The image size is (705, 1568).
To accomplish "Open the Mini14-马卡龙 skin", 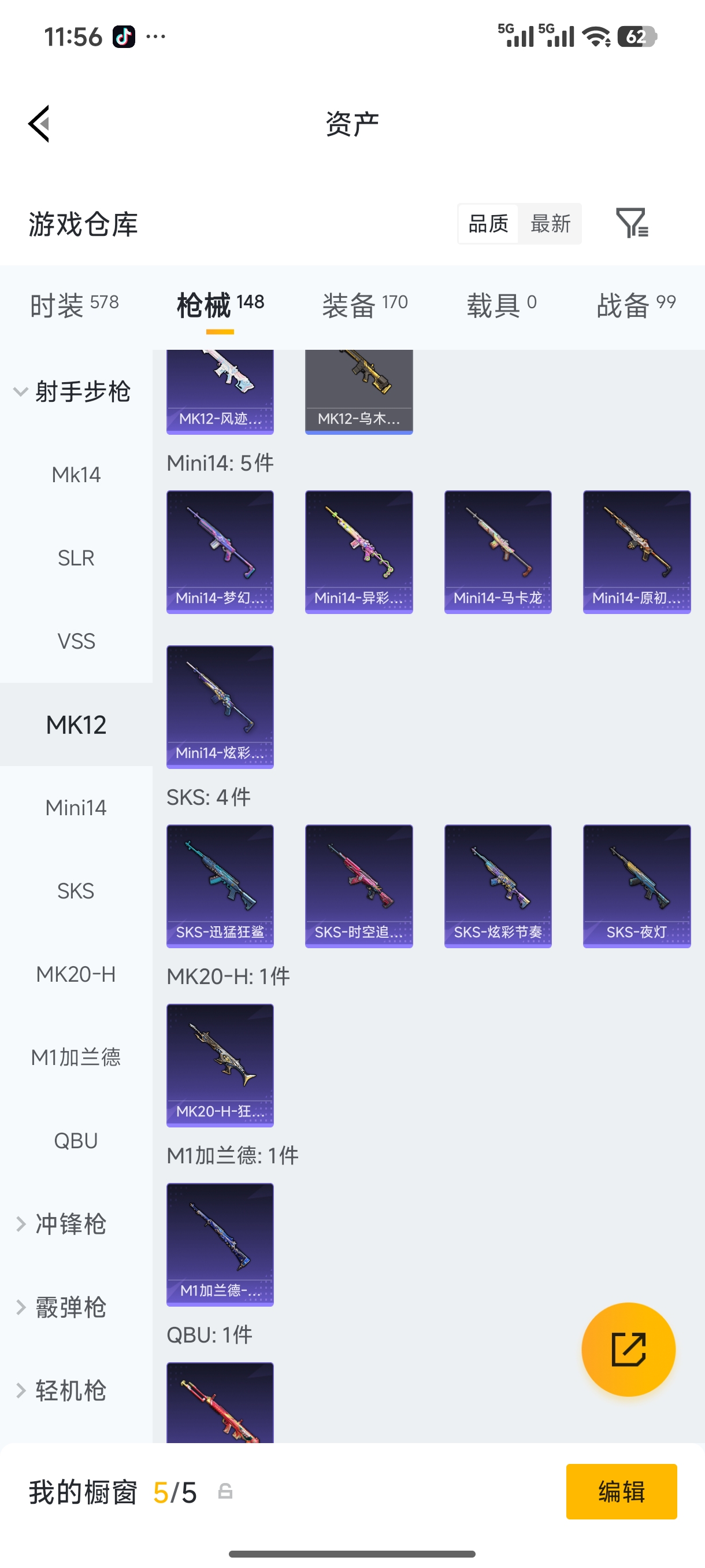I will point(498,552).
